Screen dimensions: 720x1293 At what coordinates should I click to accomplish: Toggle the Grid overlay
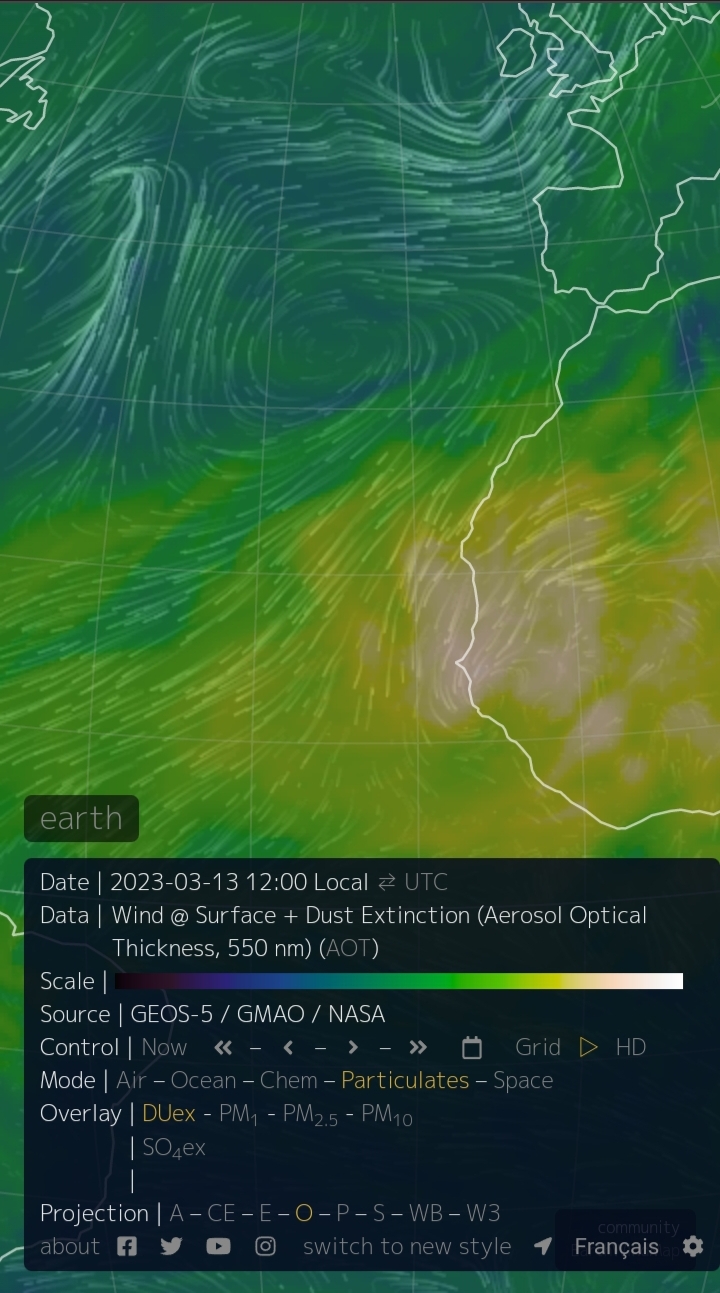[537, 1047]
